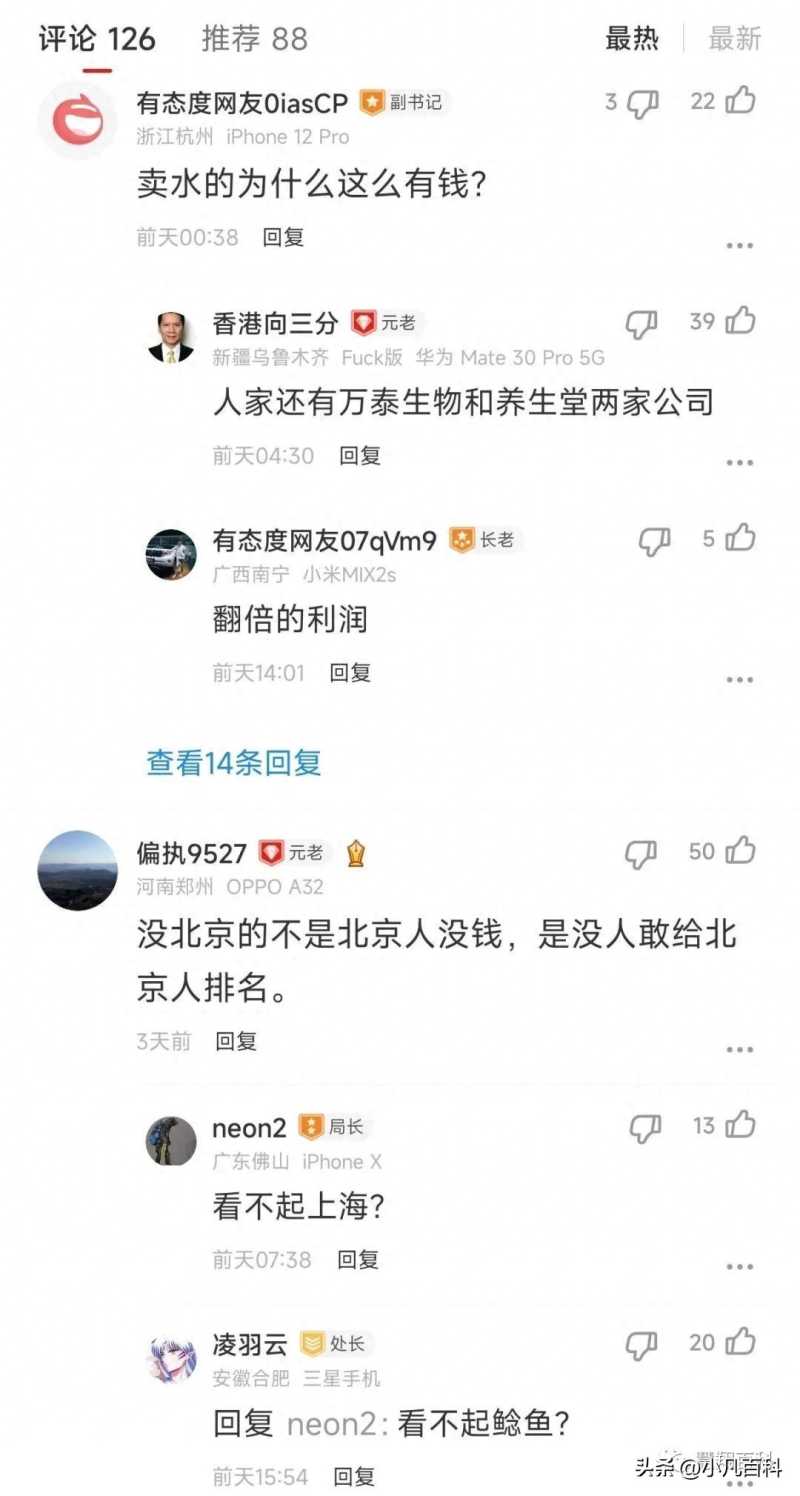Dislike the comment by 有态度网友0iasCP
This screenshot has width=800, height=1496.
coord(643,102)
